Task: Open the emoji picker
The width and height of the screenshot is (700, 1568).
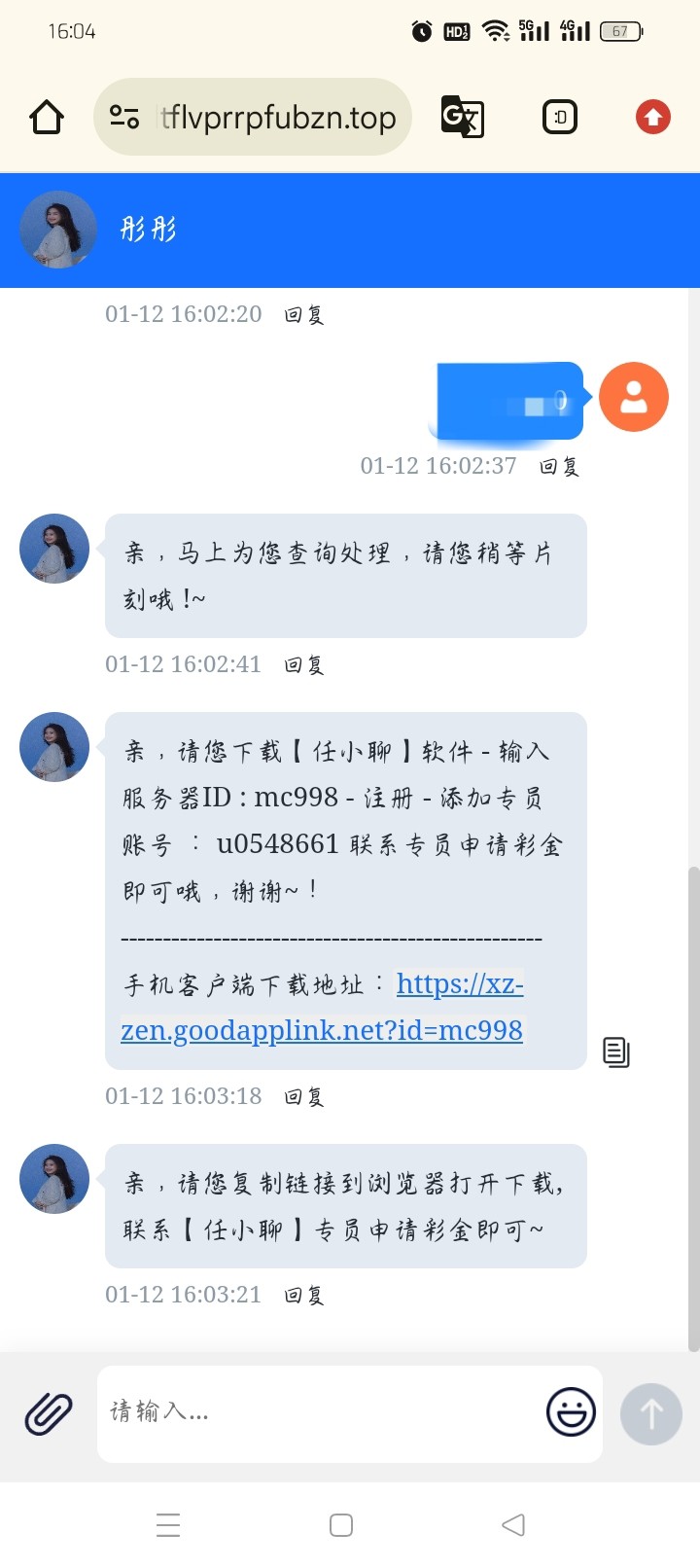Action: [x=571, y=1412]
